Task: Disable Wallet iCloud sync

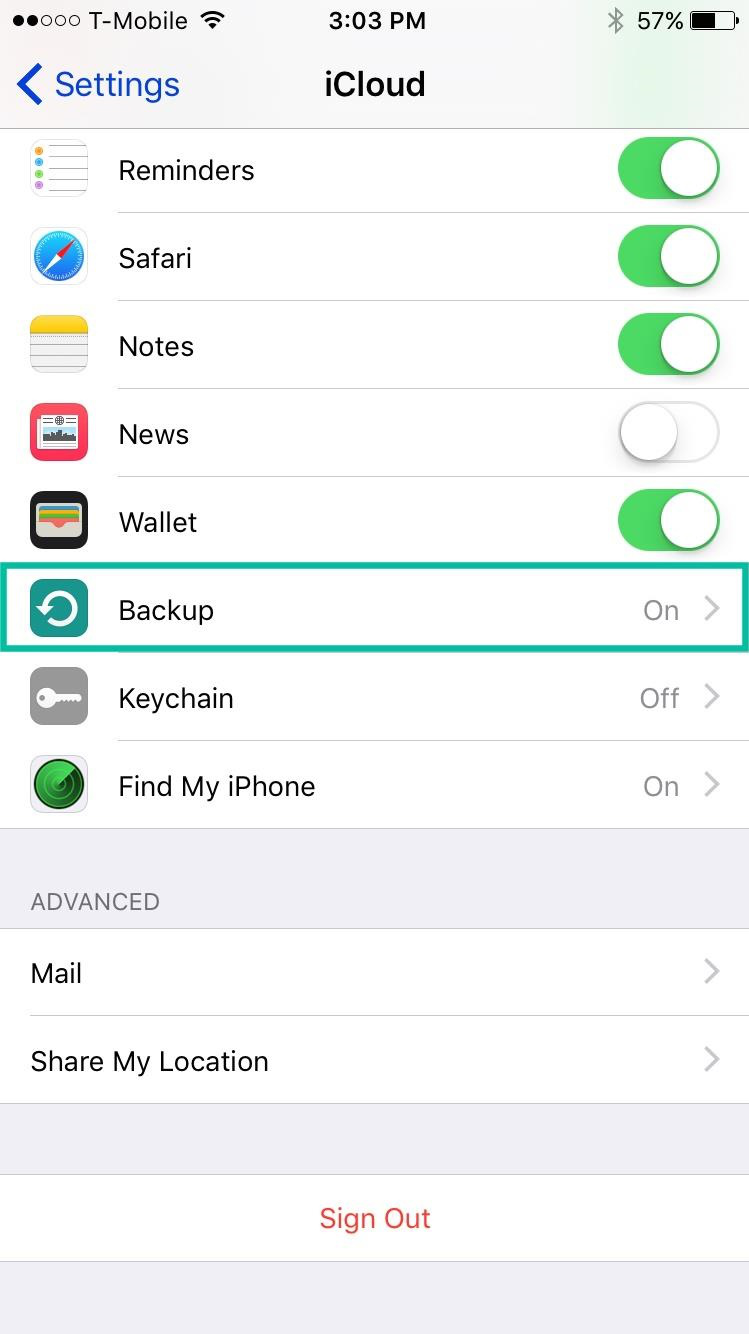Action: [668, 520]
